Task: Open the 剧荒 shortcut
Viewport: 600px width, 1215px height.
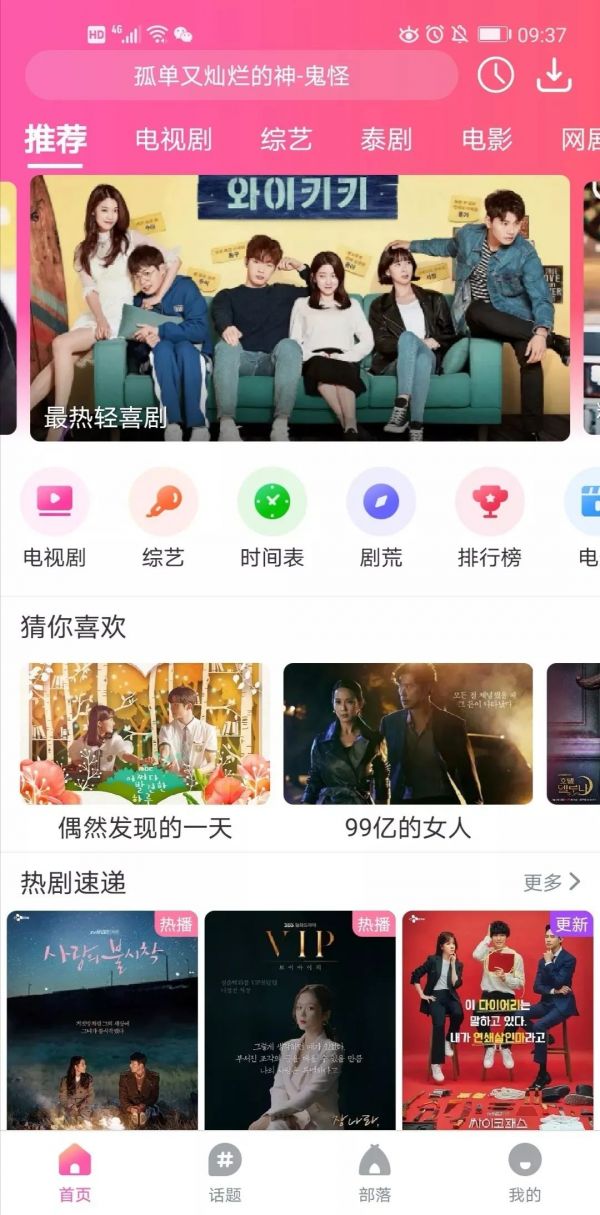Action: coord(381,502)
